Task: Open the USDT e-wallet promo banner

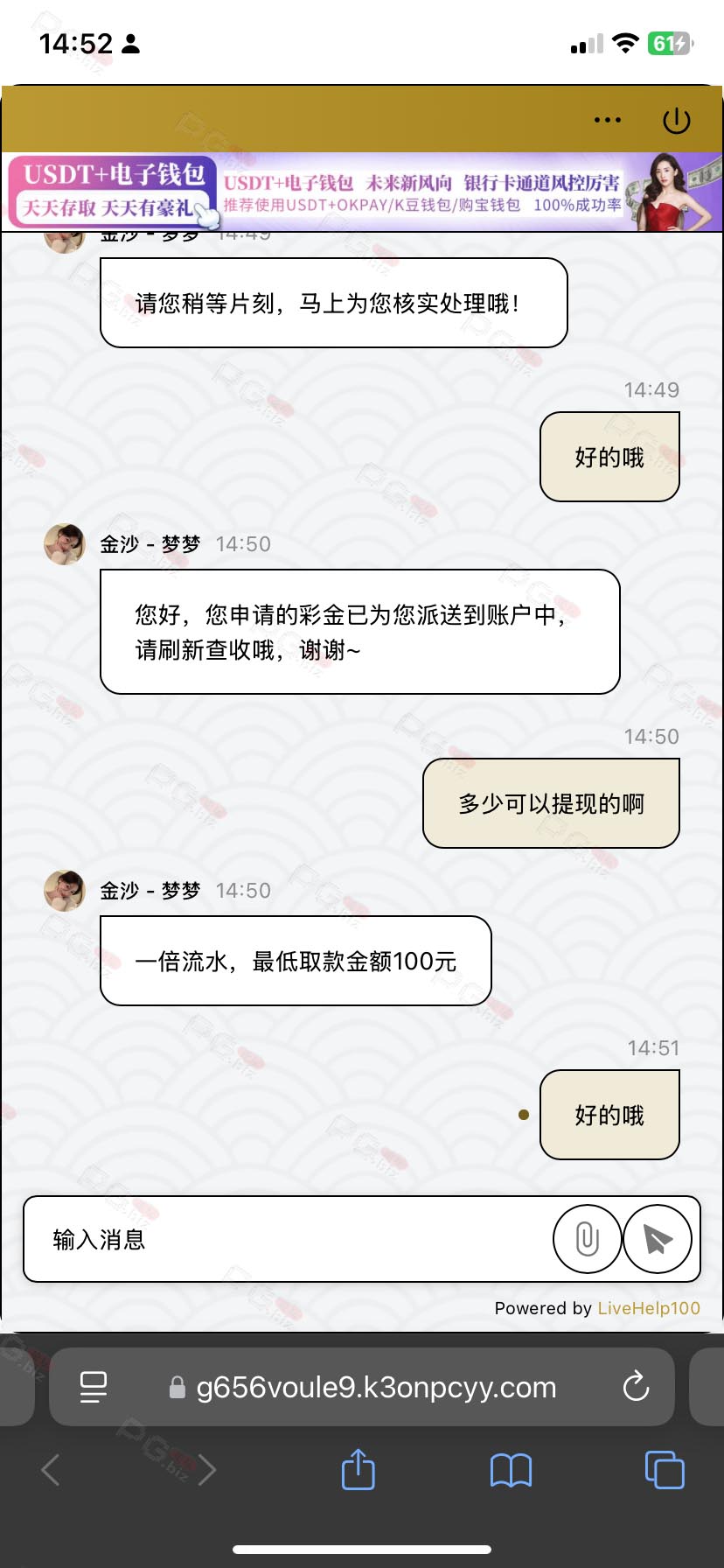Action: (x=362, y=192)
